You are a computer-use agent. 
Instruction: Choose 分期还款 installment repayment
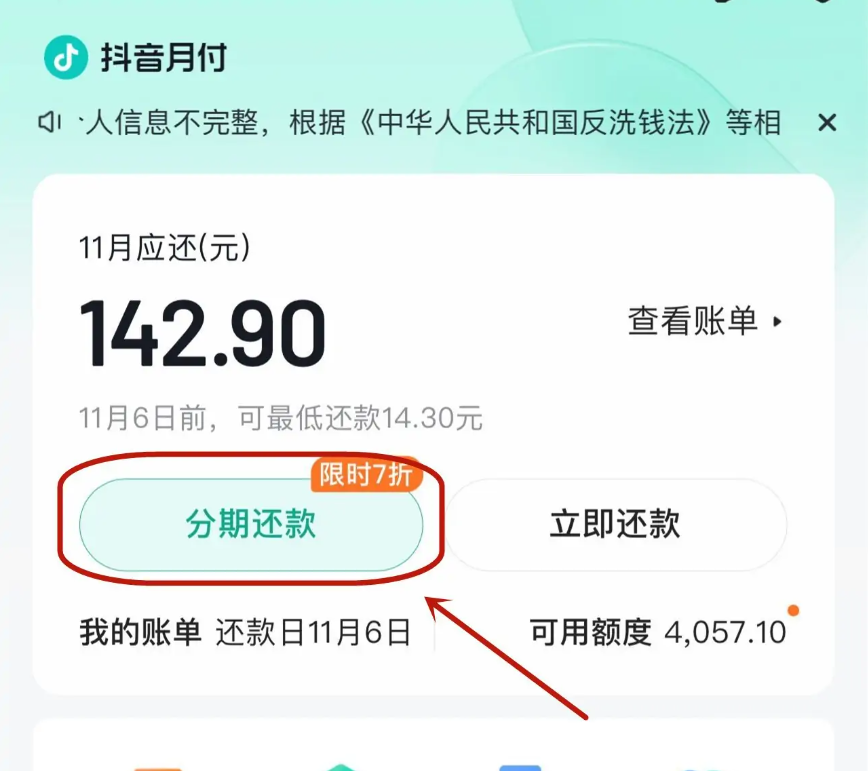(251, 525)
